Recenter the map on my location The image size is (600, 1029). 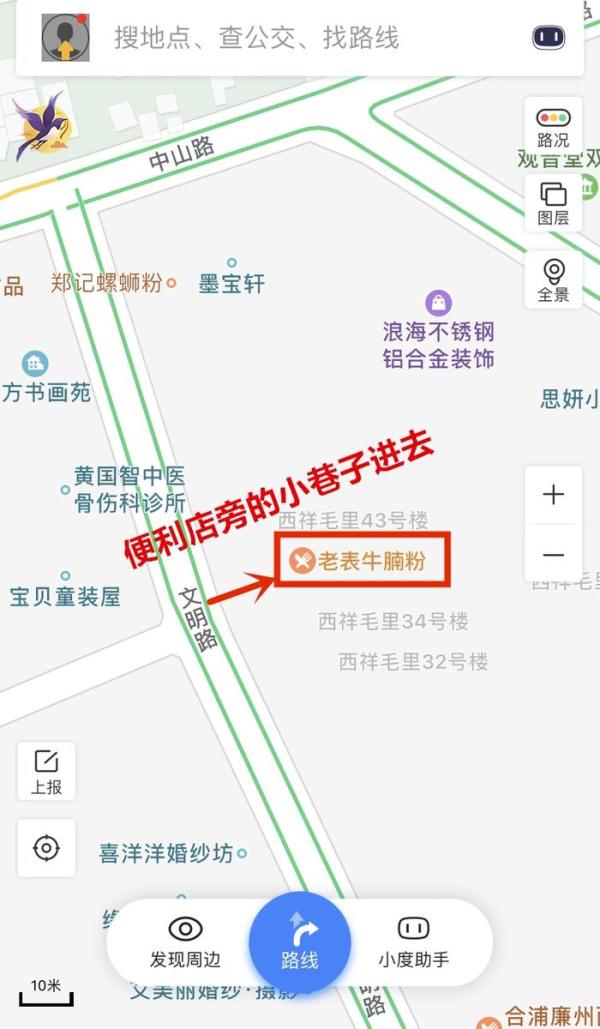[x=46, y=848]
